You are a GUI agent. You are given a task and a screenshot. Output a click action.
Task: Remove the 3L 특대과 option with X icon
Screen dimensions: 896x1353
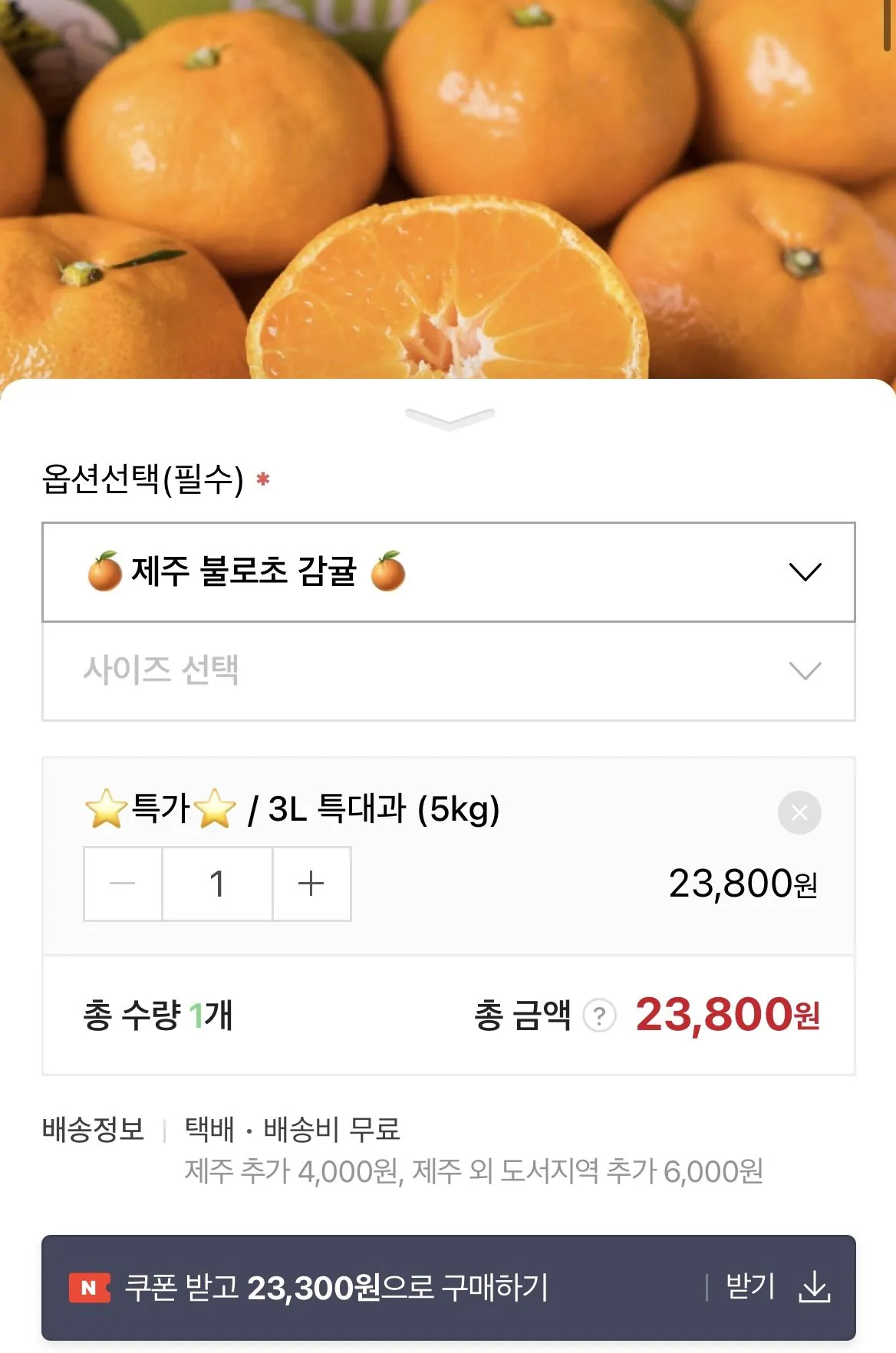(799, 812)
